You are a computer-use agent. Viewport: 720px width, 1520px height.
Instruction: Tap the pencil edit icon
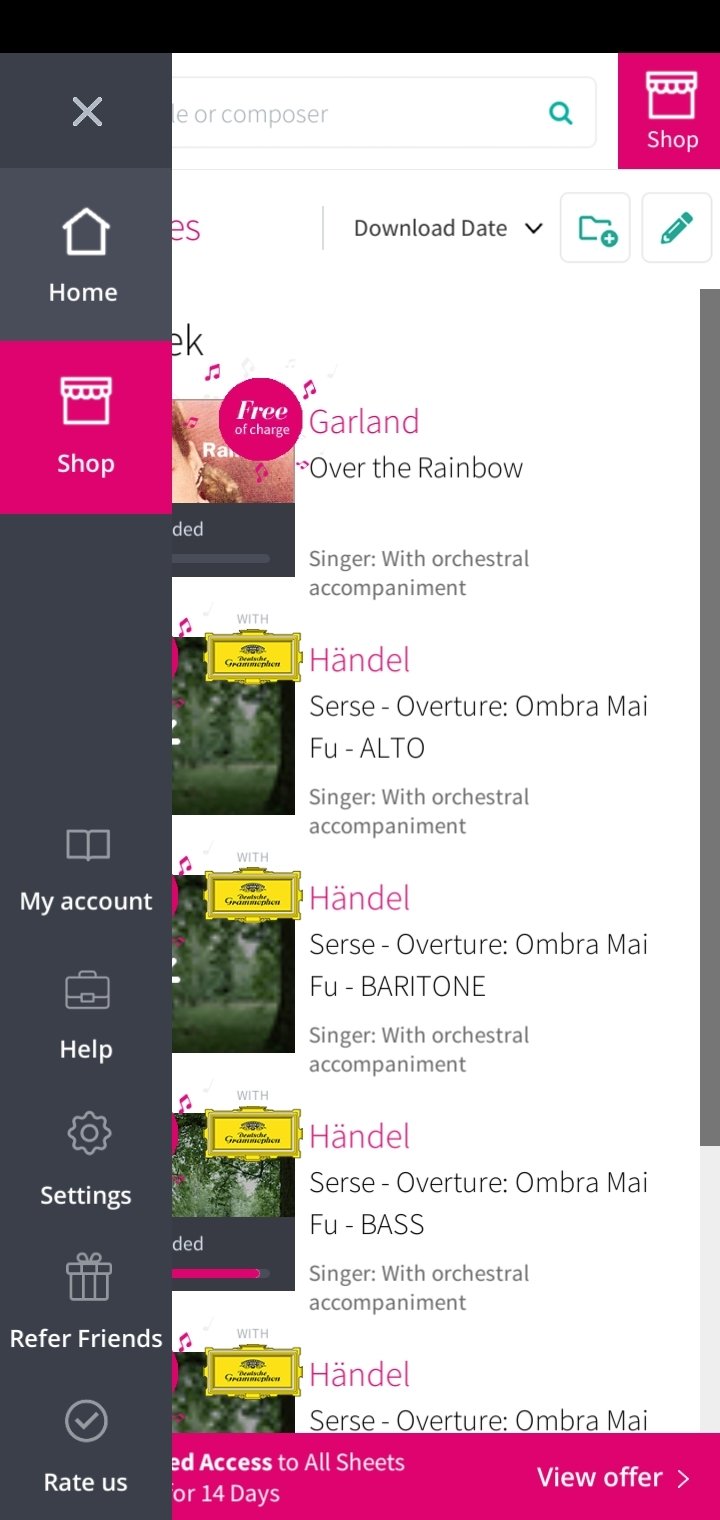click(676, 228)
